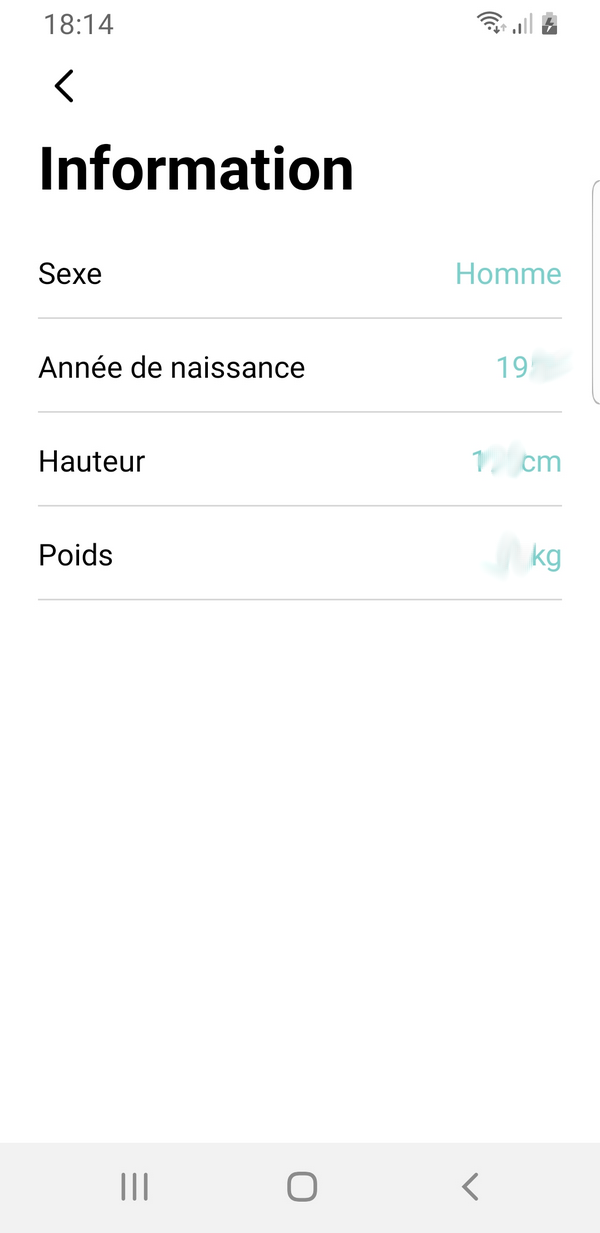The width and height of the screenshot is (600, 1233).
Task: Change the Sexe value Homme
Action: pyautogui.click(x=508, y=273)
